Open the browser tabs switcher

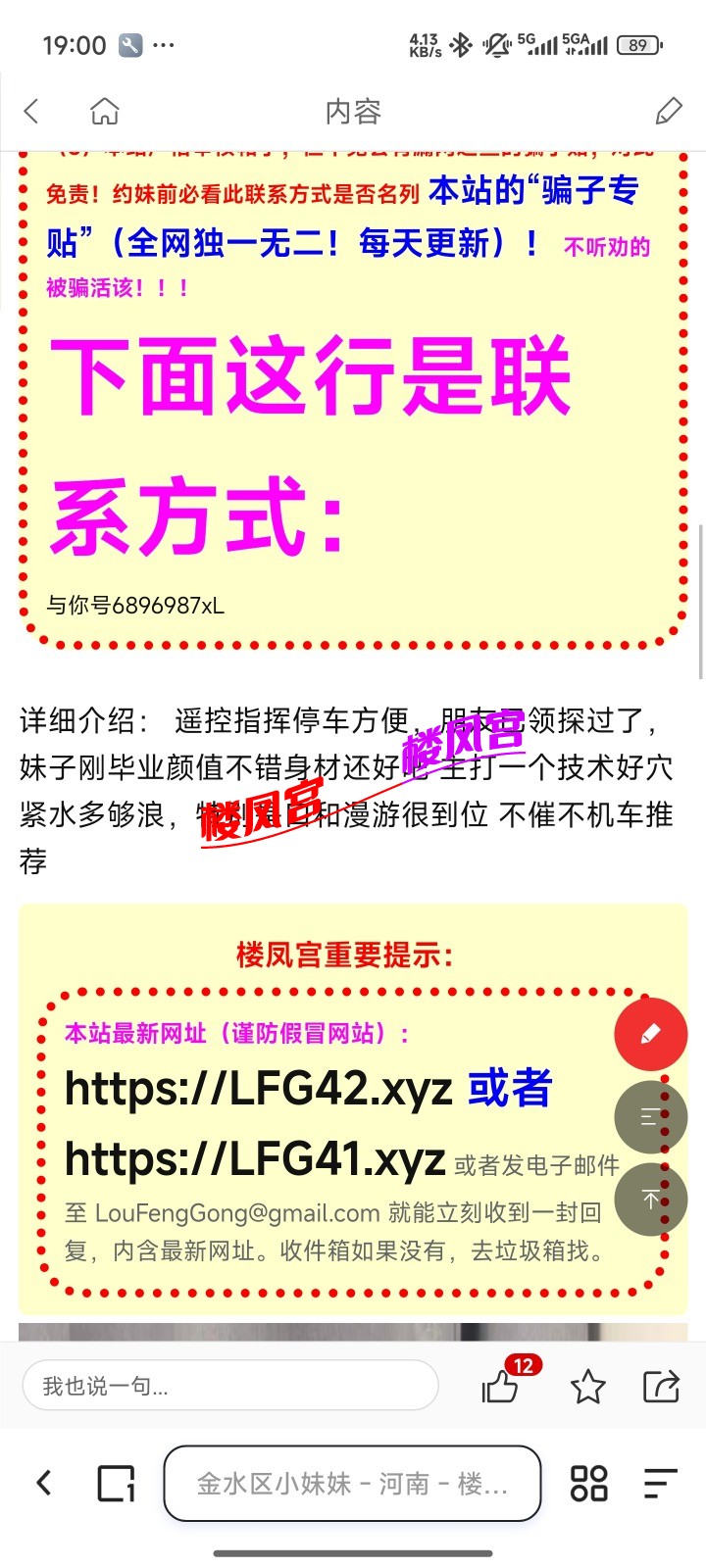[x=116, y=1483]
